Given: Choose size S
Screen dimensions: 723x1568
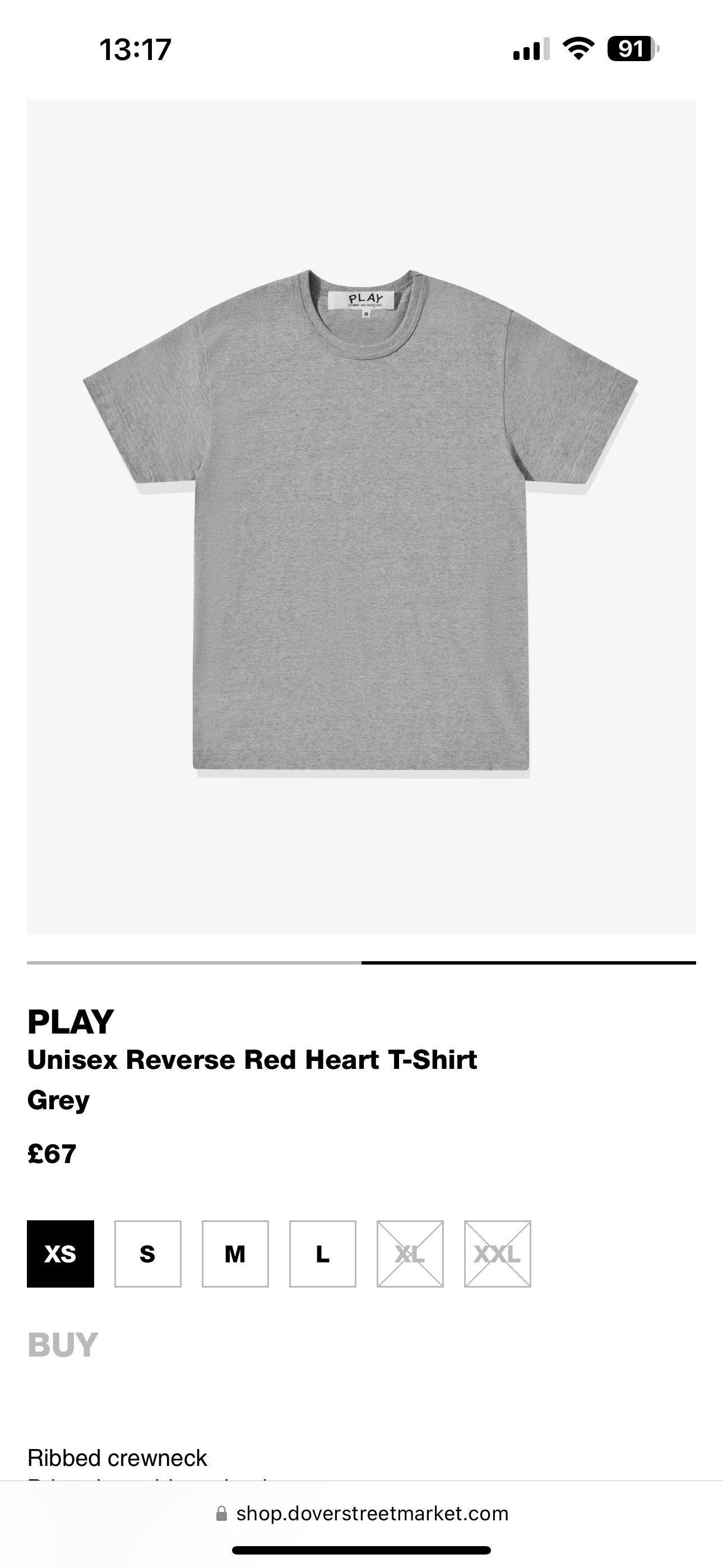Looking at the screenshot, I should tap(148, 1254).
